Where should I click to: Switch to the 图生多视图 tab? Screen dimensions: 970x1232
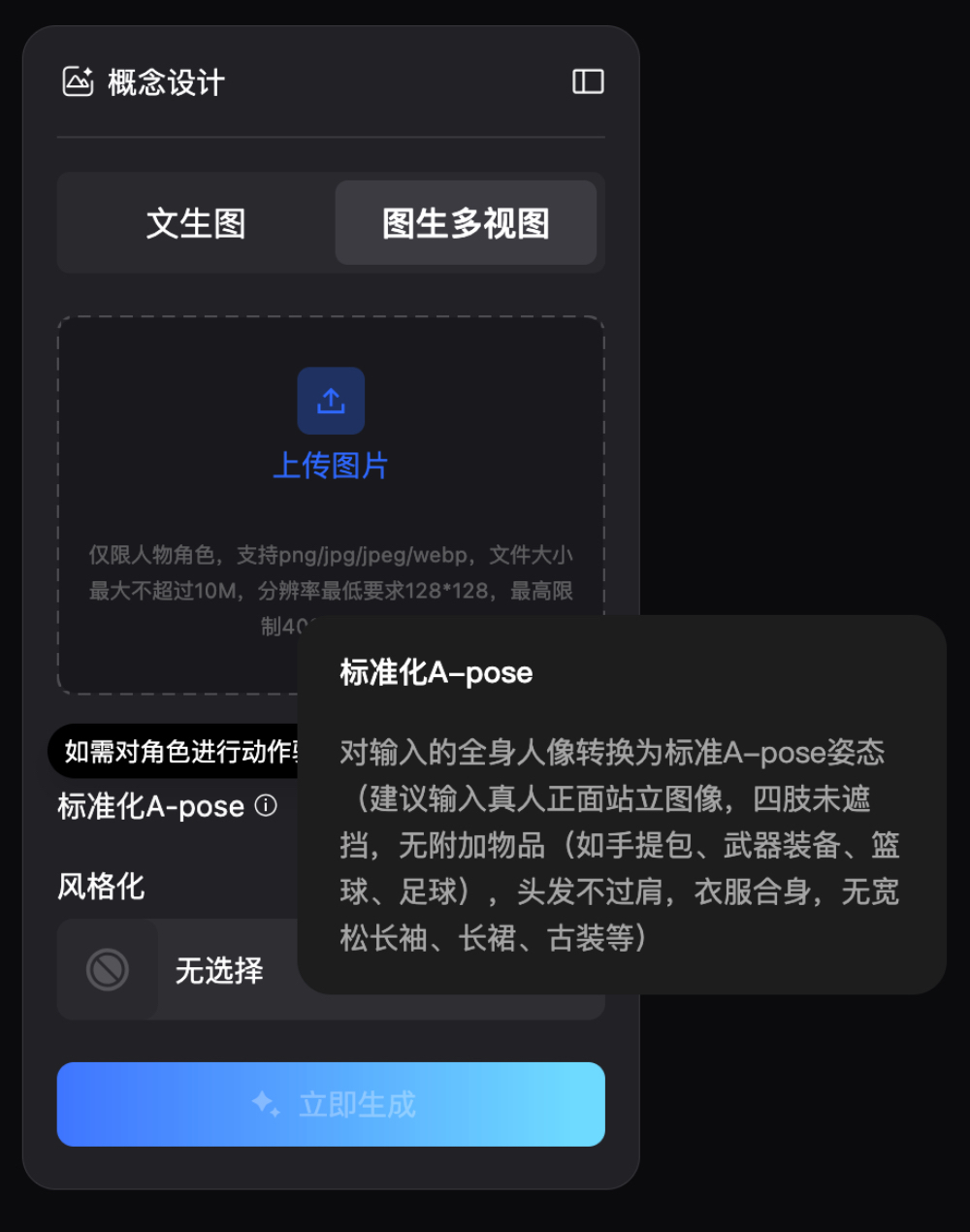click(466, 223)
